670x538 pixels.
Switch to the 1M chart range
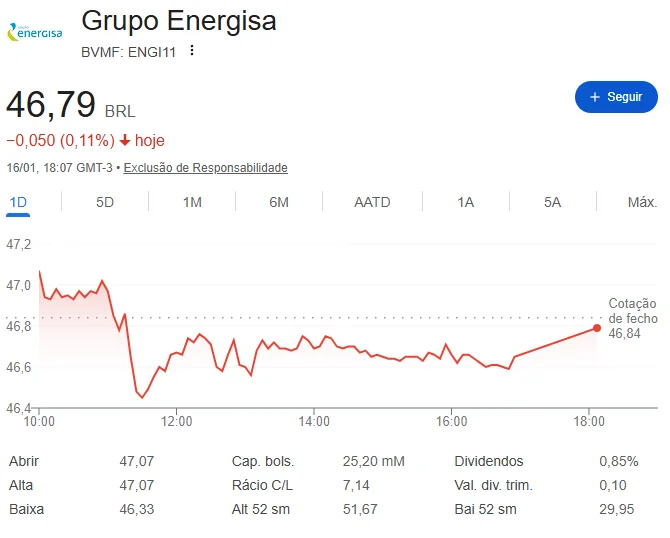[192, 202]
